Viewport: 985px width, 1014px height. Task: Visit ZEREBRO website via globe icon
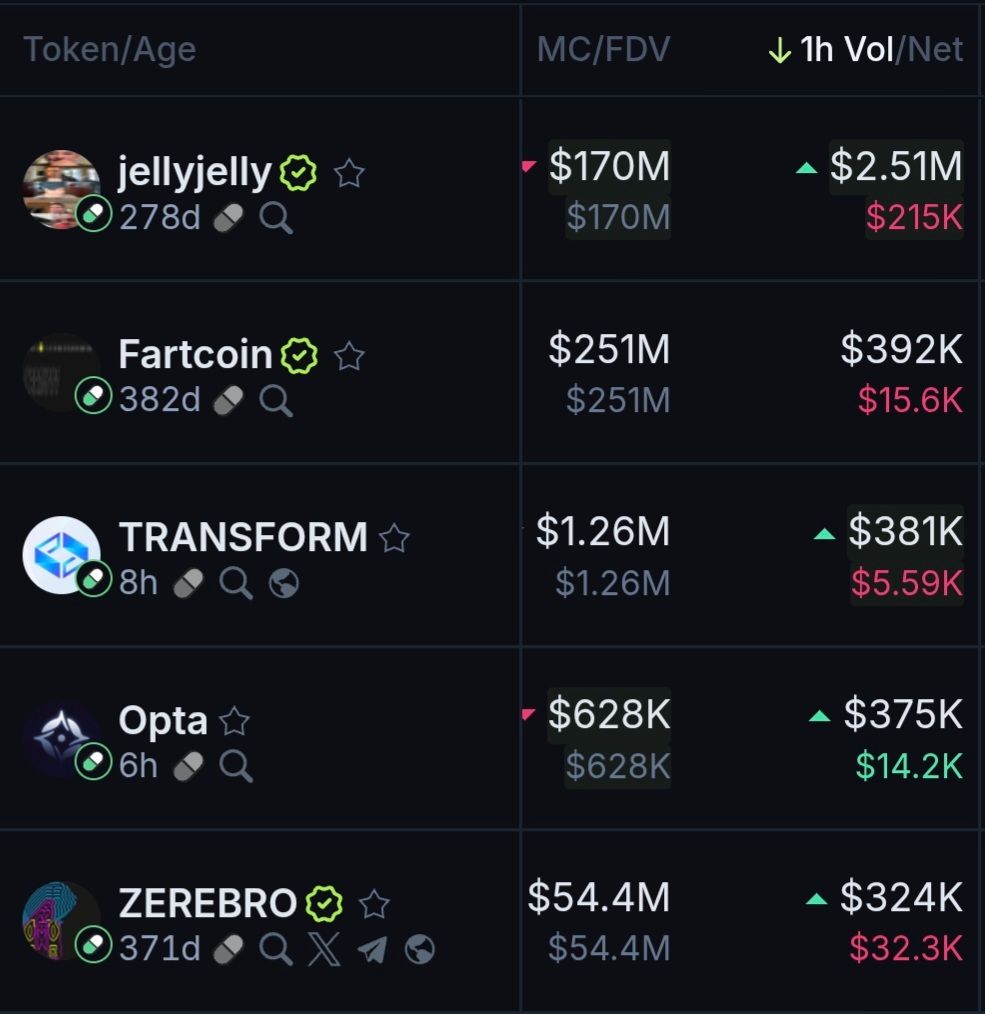420,948
